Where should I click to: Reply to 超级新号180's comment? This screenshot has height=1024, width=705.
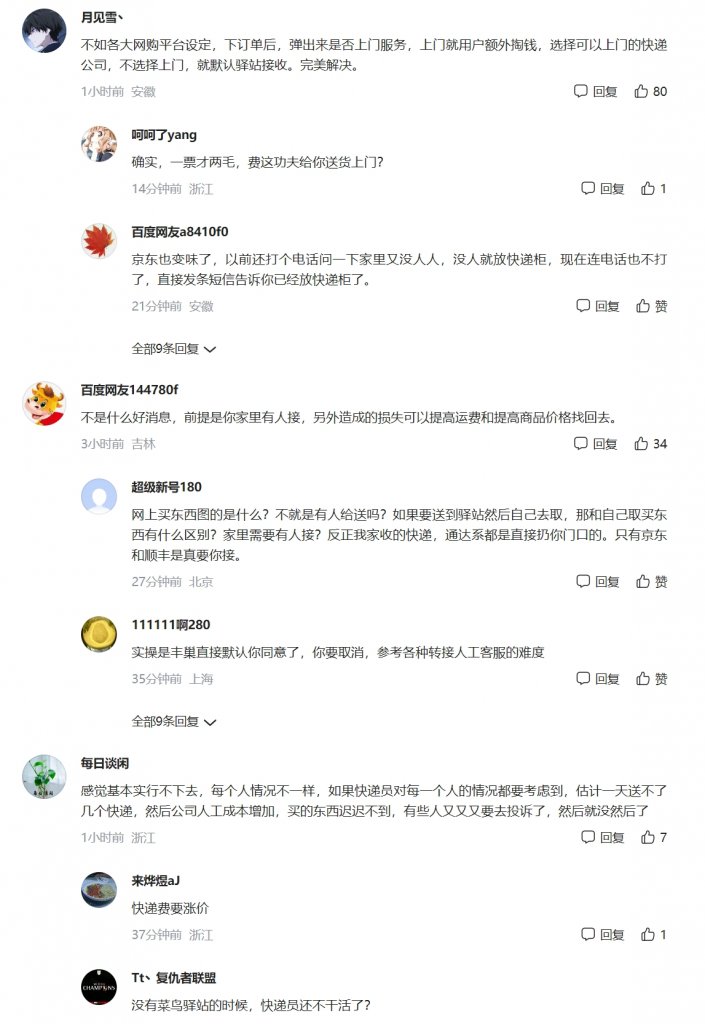point(597,581)
